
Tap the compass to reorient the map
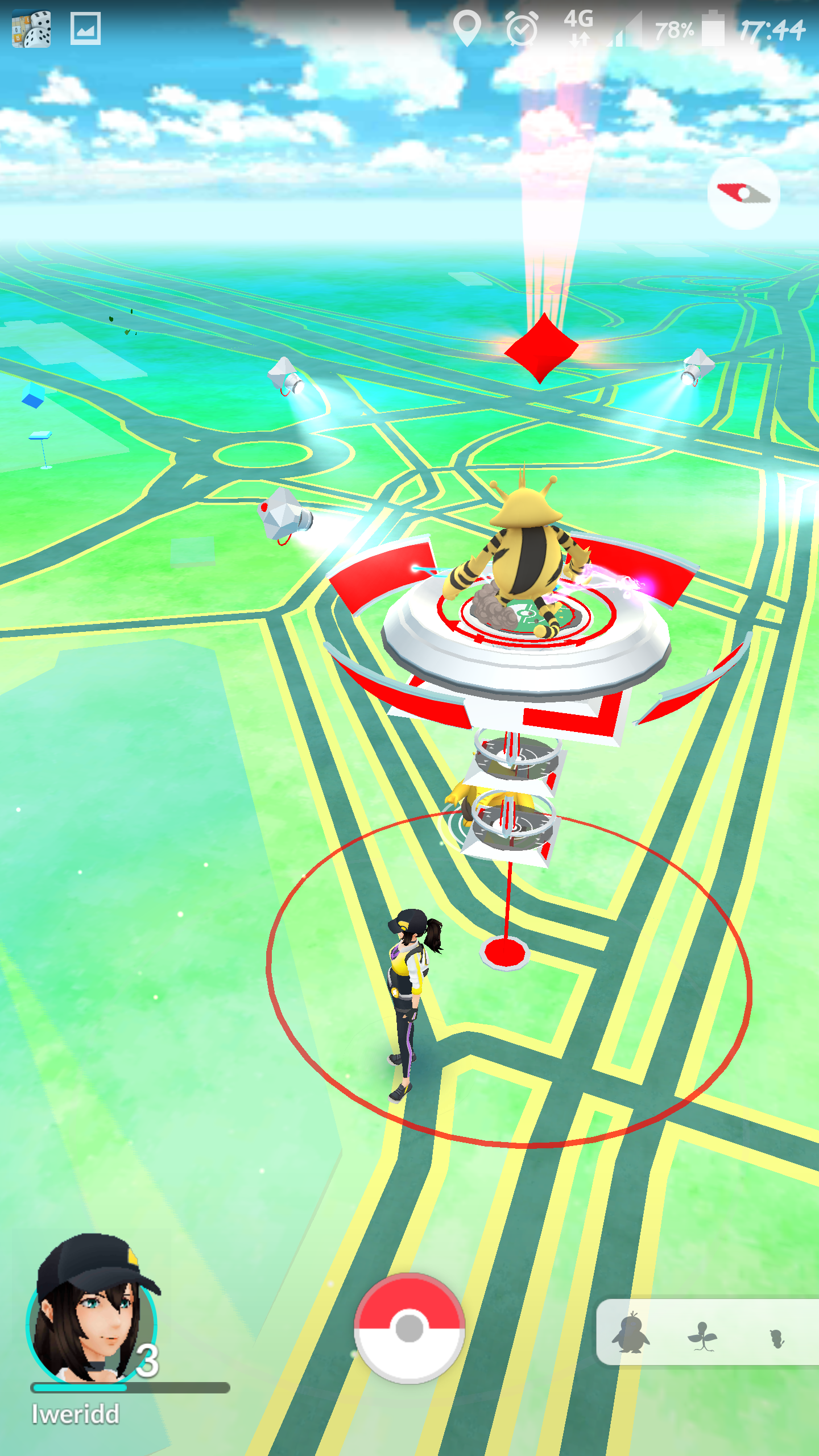pos(743,194)
